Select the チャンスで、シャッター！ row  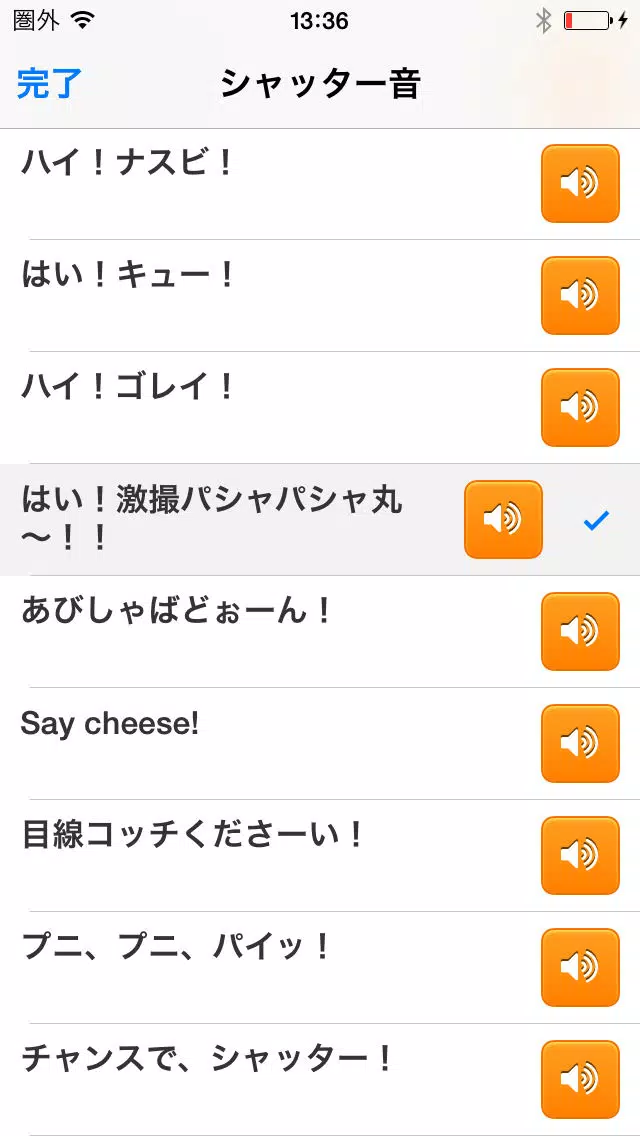320,1079
